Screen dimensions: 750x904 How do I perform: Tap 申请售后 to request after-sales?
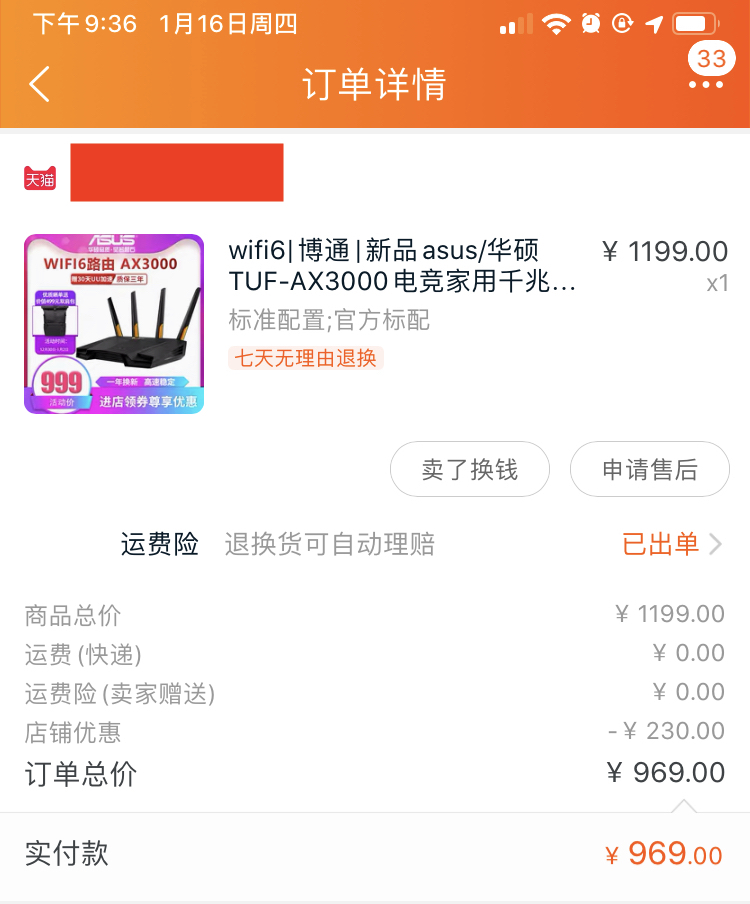649,469
